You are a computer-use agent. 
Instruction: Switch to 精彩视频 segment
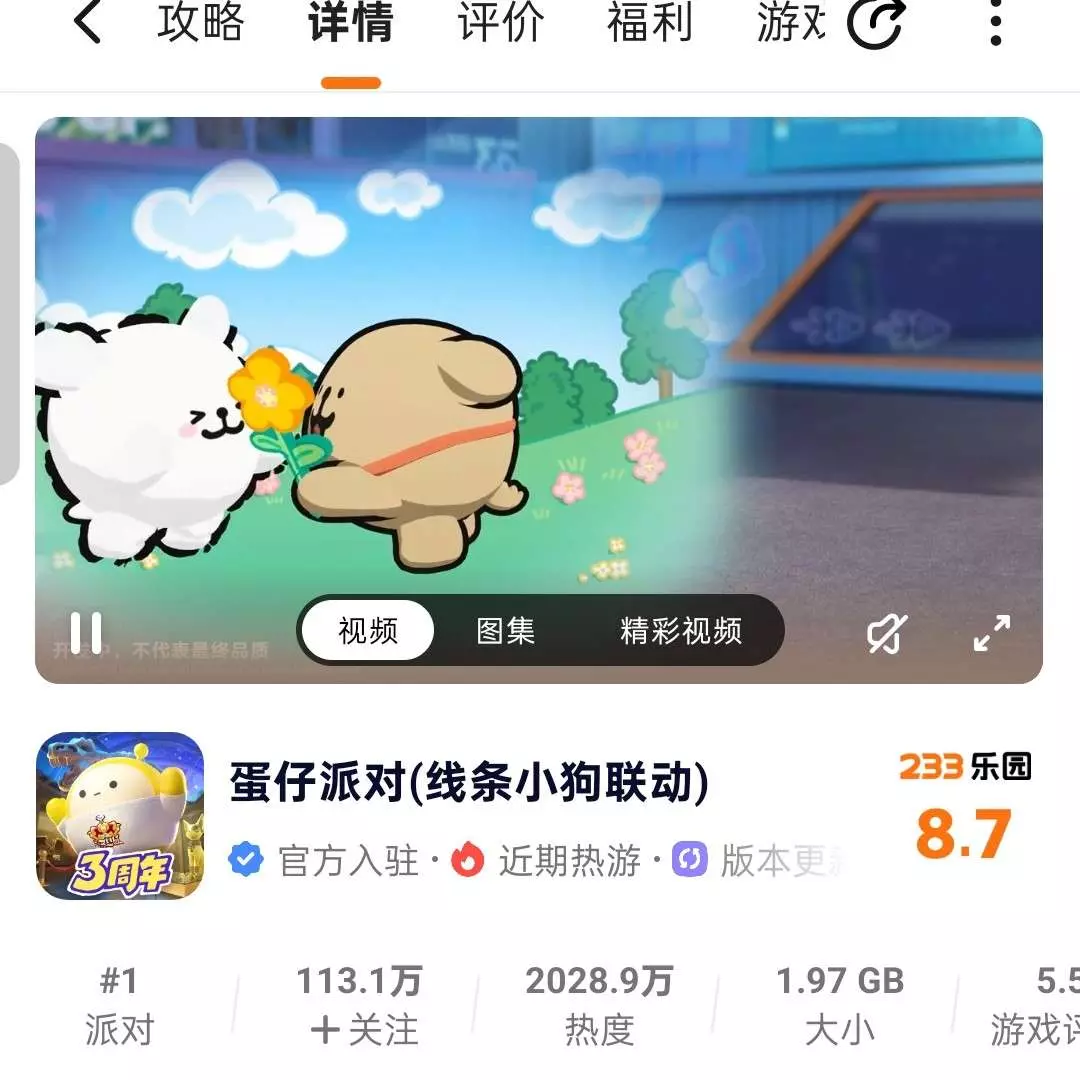point(680,631)
